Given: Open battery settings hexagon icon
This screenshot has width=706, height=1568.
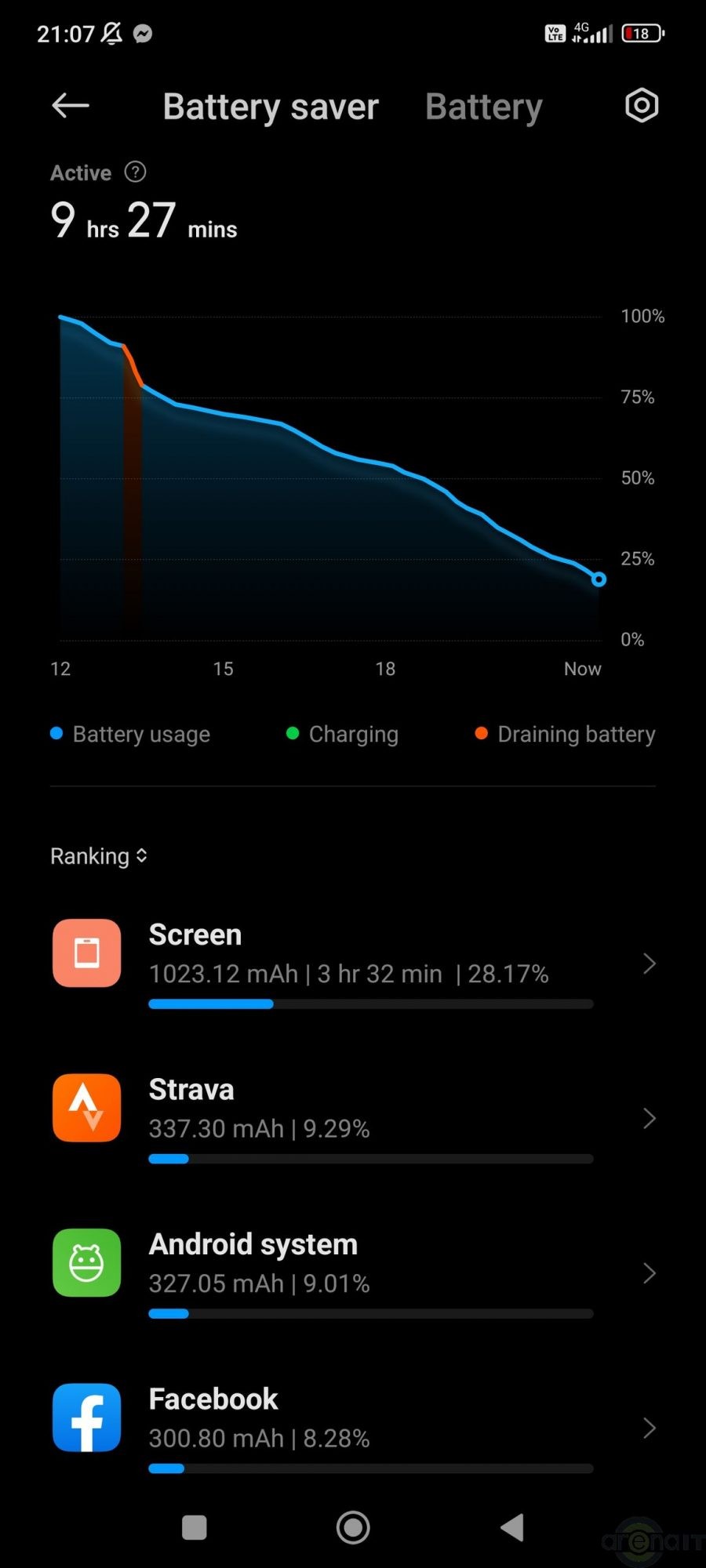Looking at the screenshot, I should coord(641,106).
